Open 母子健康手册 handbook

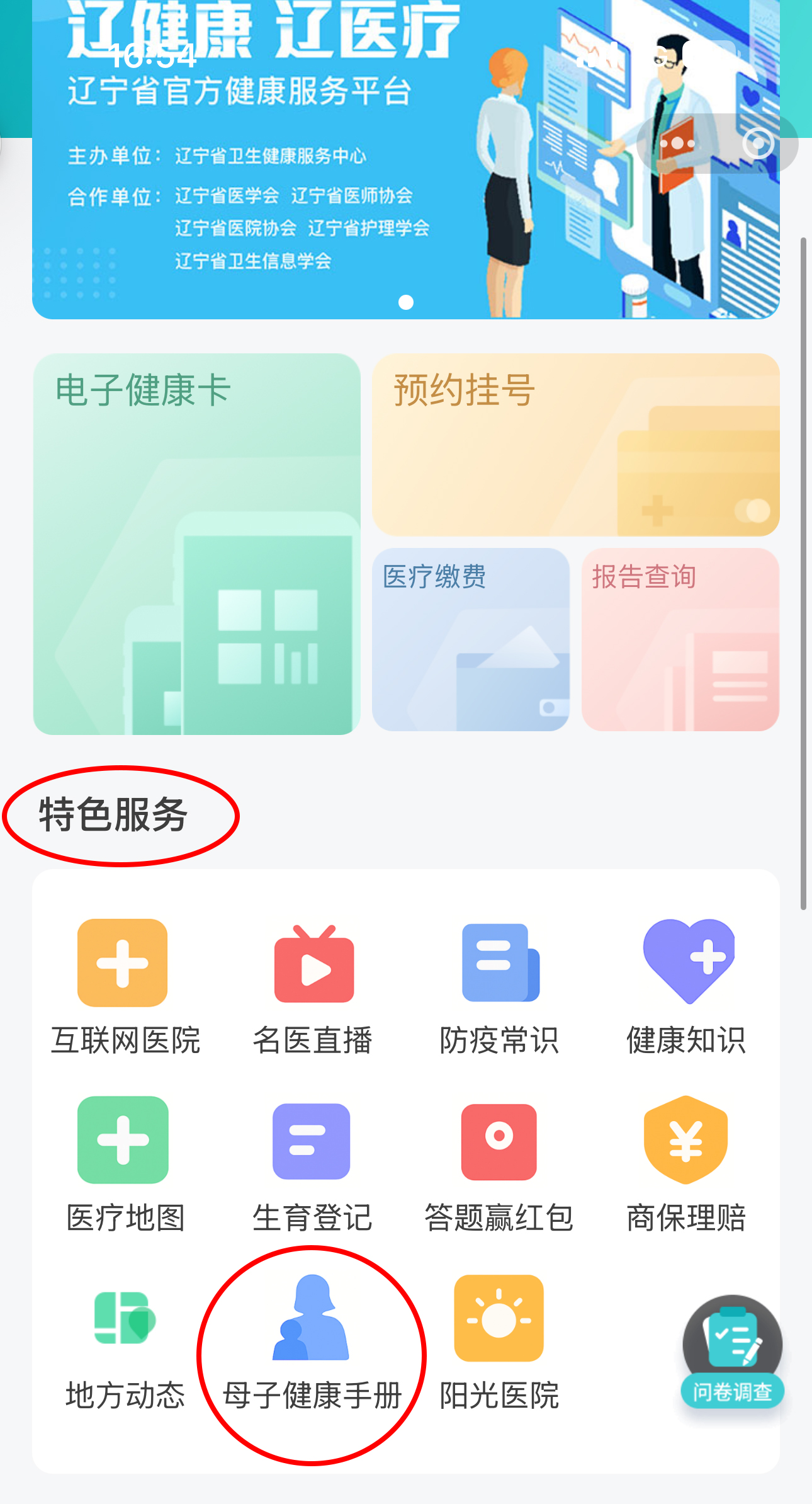313,1342
